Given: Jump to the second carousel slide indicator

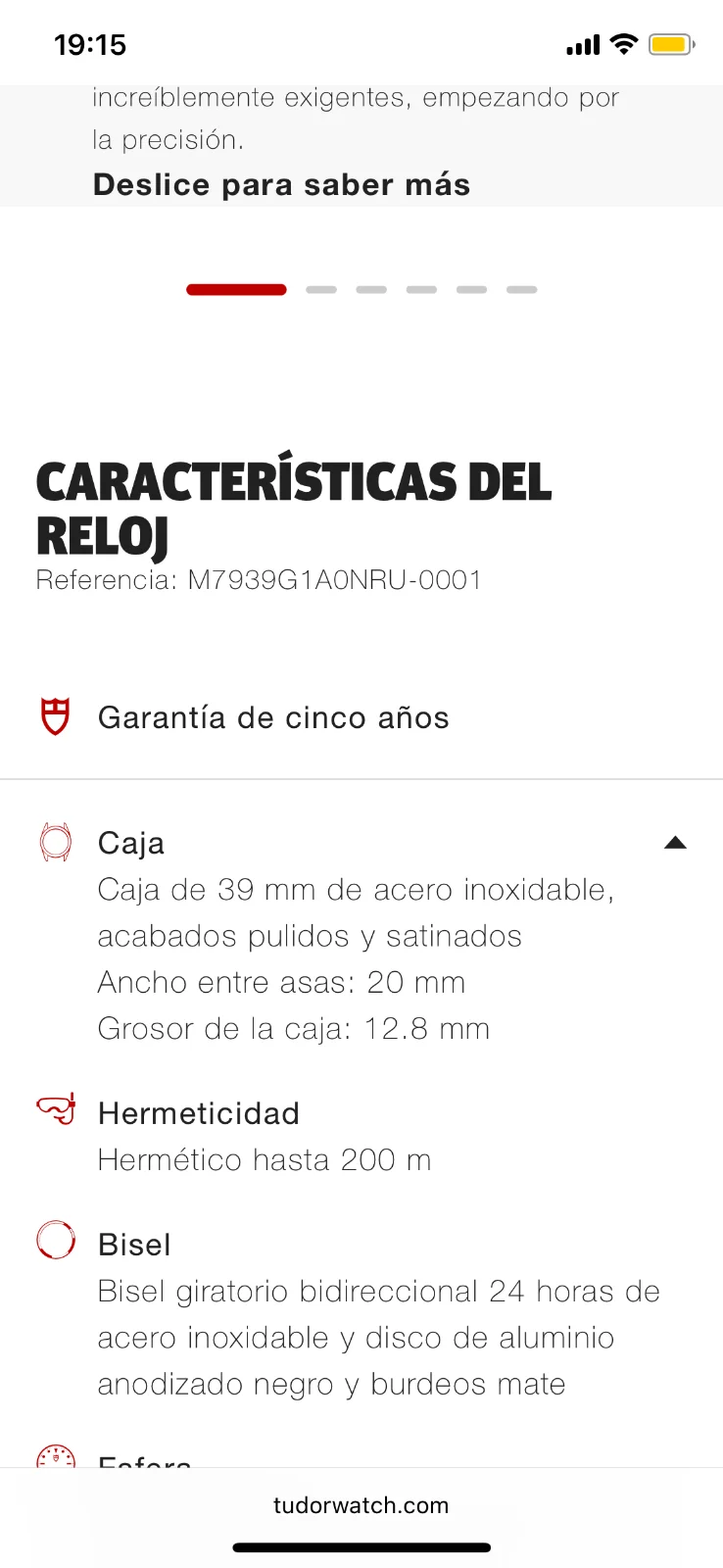Looking at the screenshot, I should [x=320, y=290].
